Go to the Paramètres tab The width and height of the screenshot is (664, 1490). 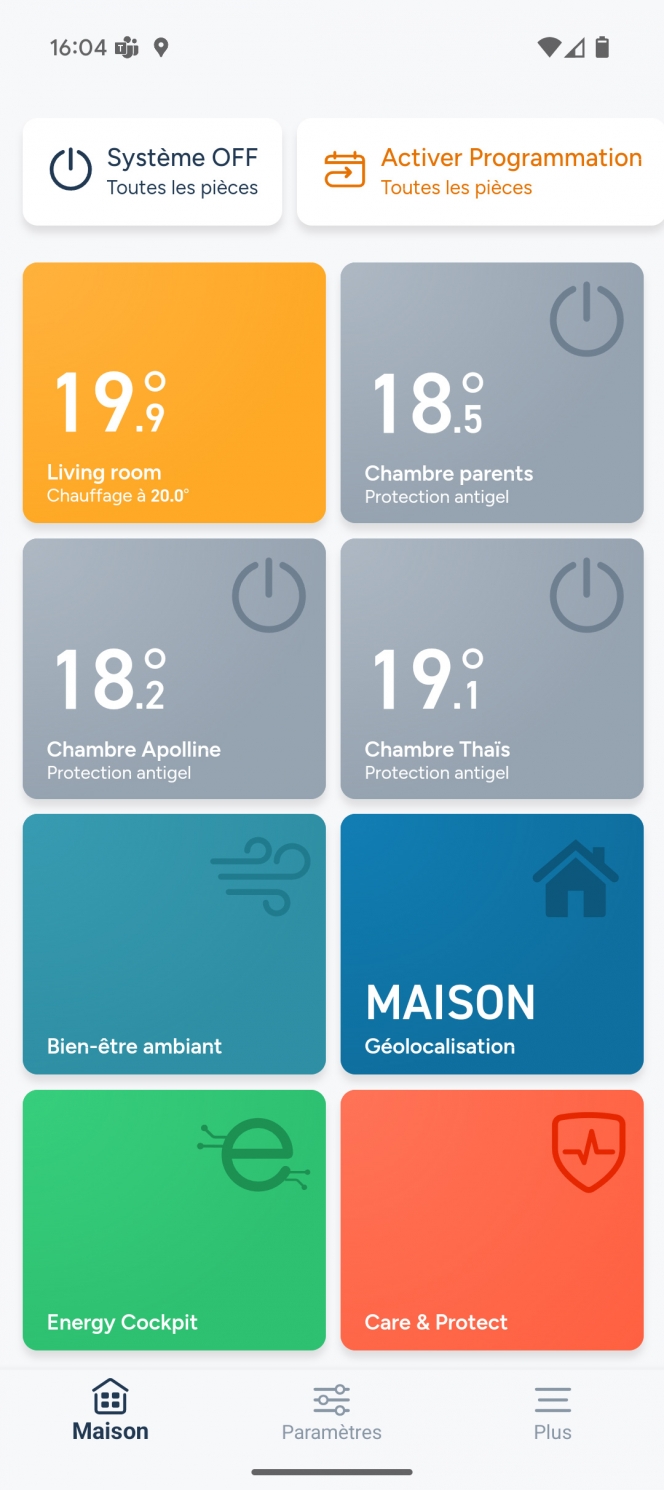pos(332,1411)
